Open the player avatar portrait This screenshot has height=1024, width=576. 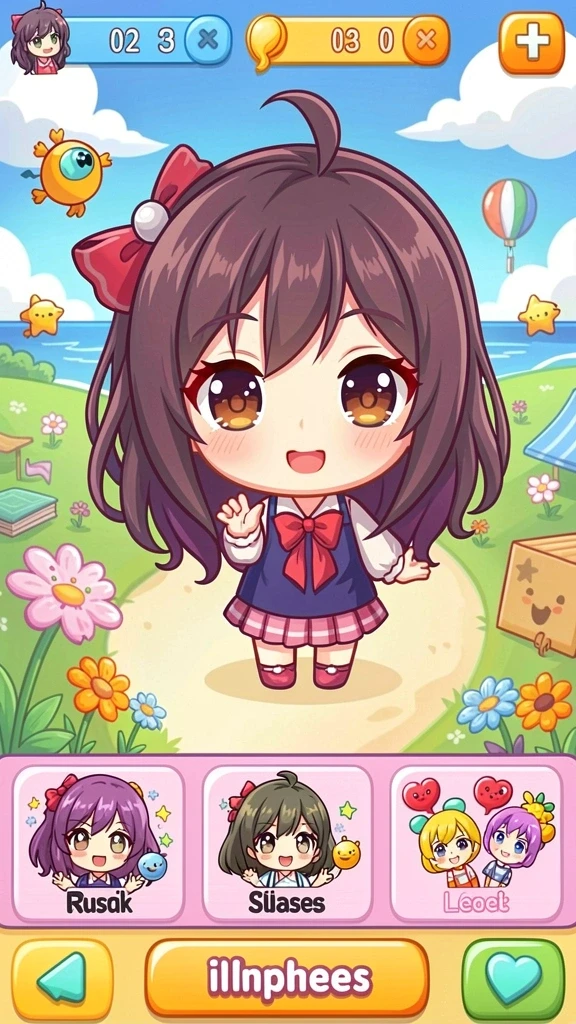point(39,38)
